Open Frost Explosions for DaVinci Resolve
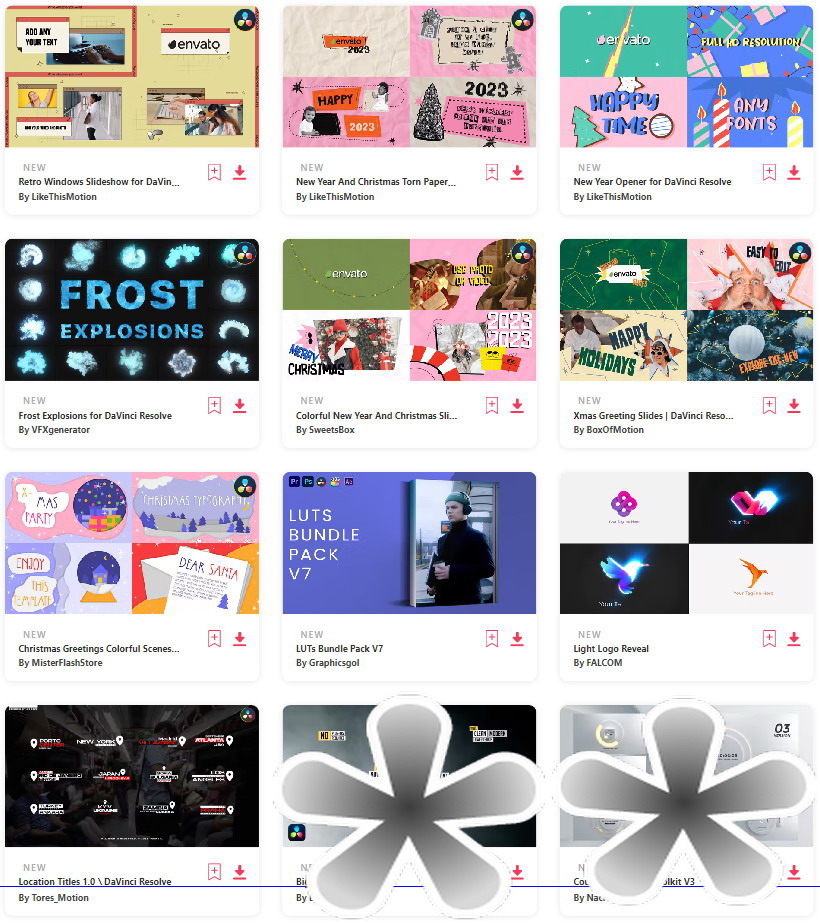 (131, 310)
